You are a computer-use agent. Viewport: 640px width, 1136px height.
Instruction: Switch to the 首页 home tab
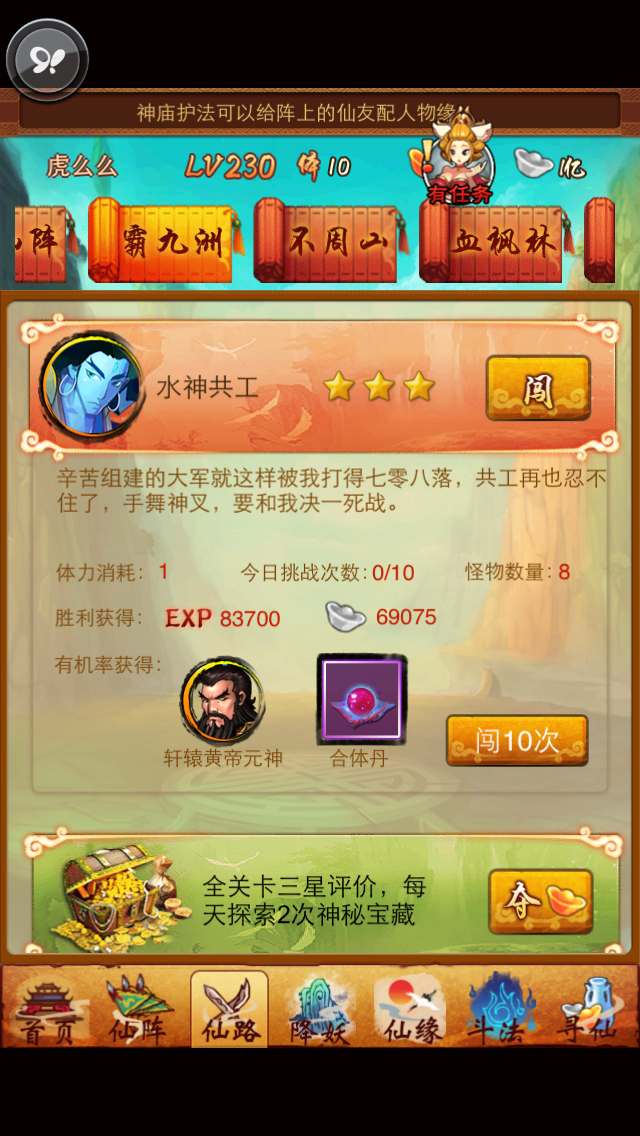[49, 1010]
